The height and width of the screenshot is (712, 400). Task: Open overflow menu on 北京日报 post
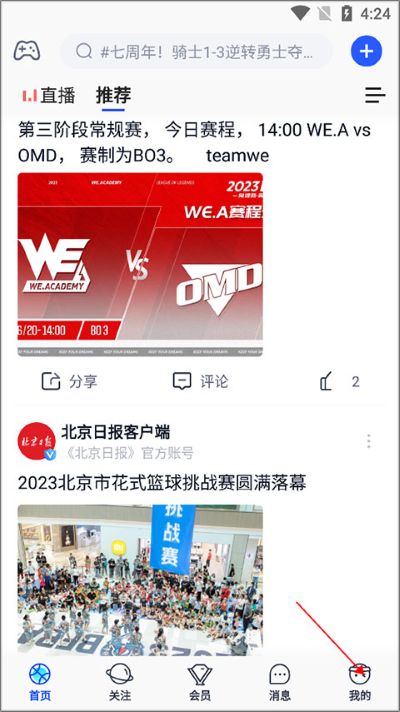click(x=369, y=441)
